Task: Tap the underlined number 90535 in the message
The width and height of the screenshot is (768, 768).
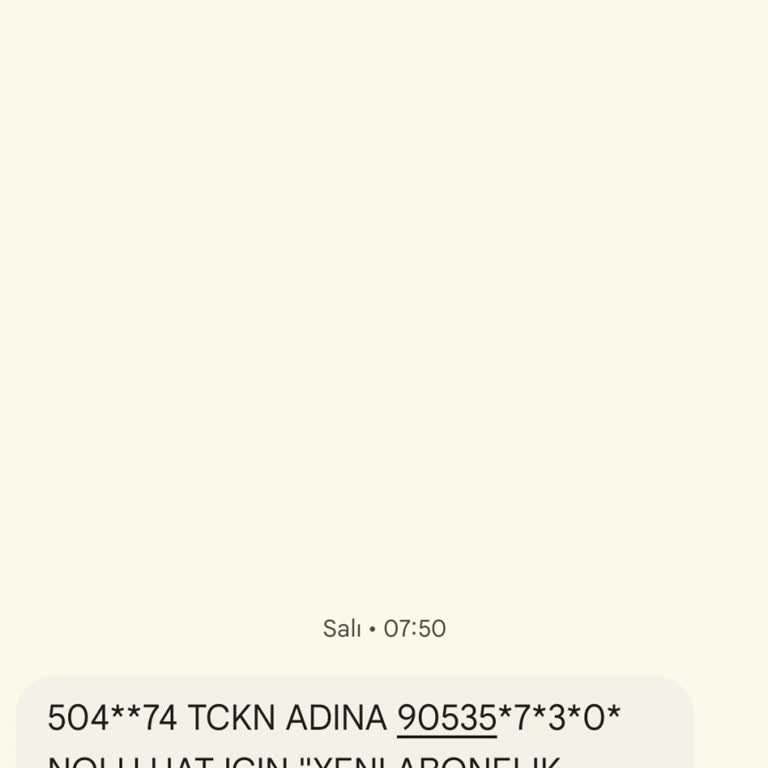Action: click(446, 718)
